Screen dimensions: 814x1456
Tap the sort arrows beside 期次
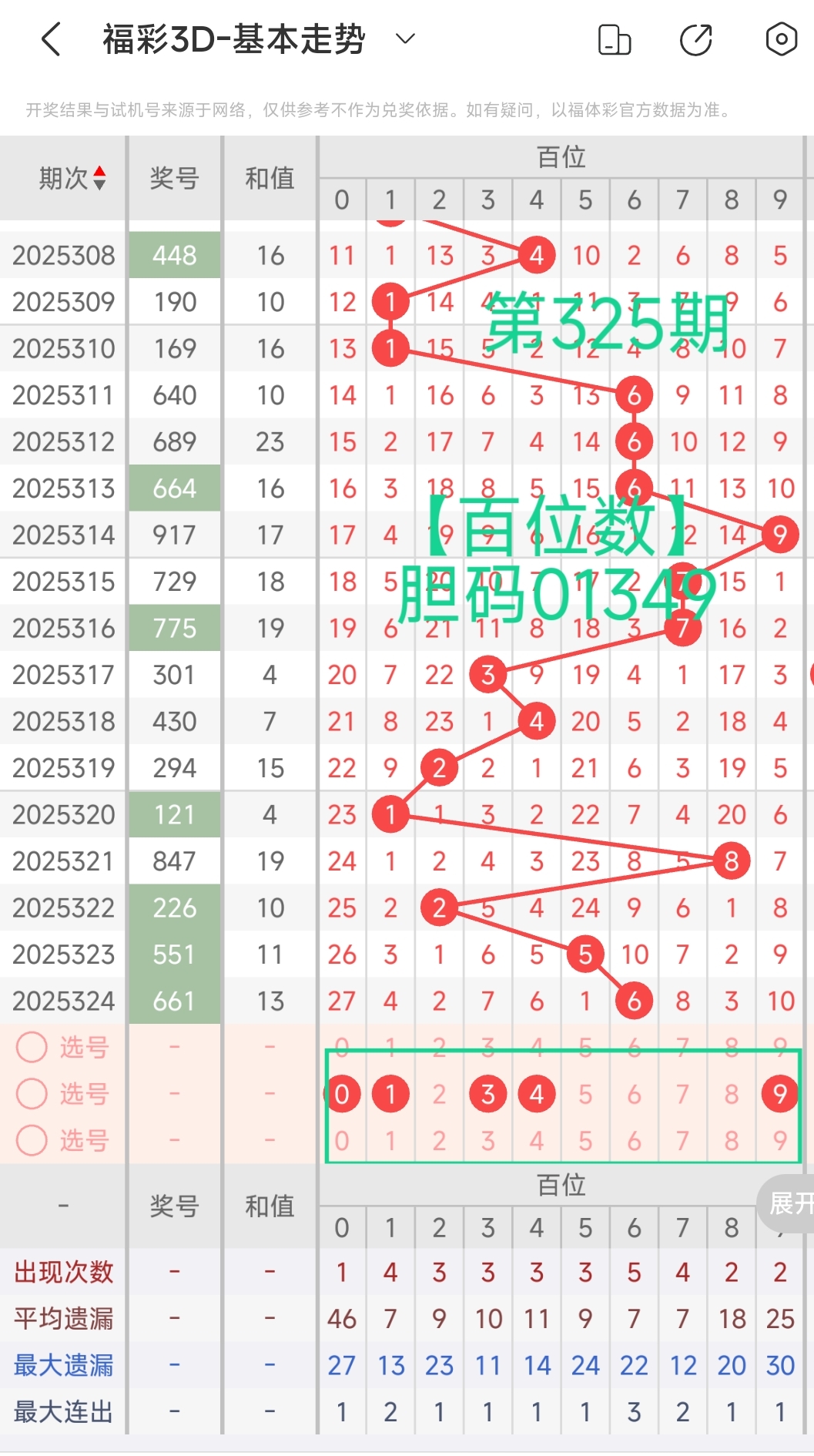[99, 176]
